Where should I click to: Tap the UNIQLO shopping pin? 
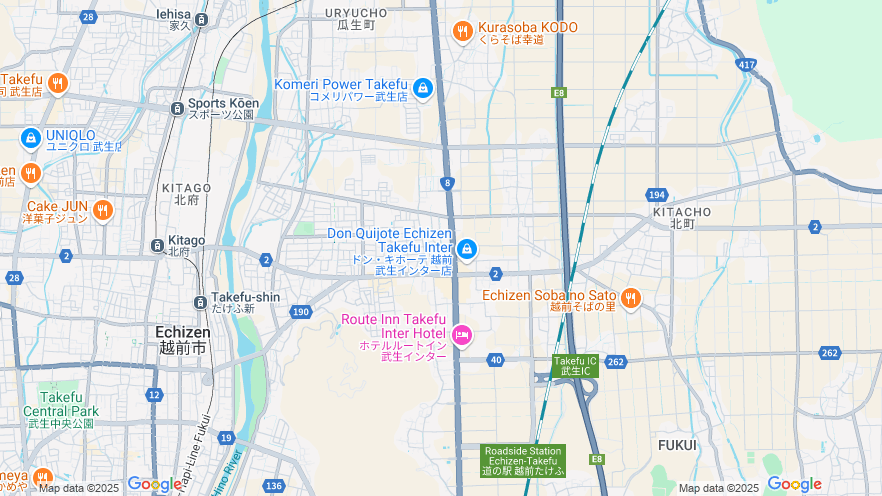tap(30, 137)
